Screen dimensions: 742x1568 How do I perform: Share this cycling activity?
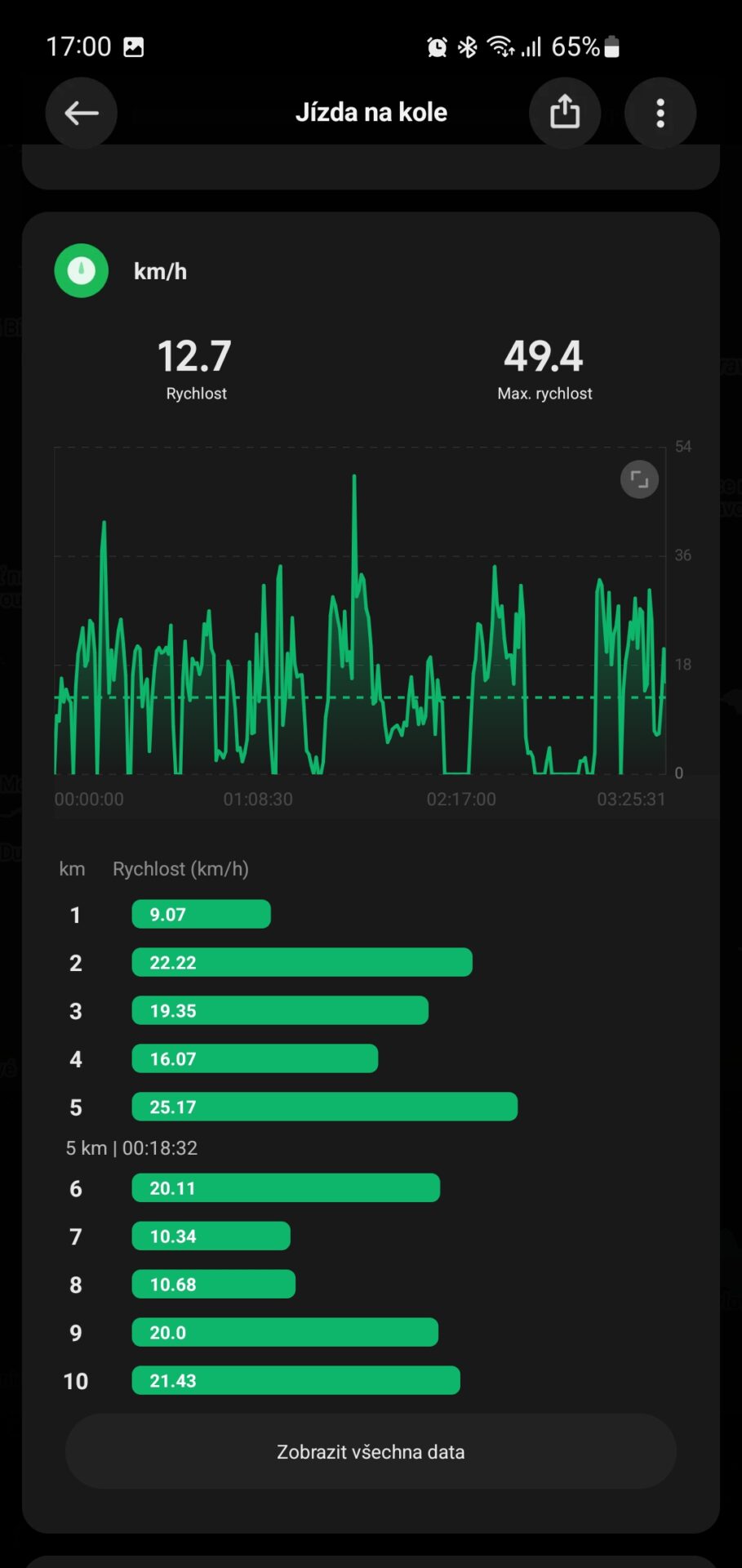(564, 113)
